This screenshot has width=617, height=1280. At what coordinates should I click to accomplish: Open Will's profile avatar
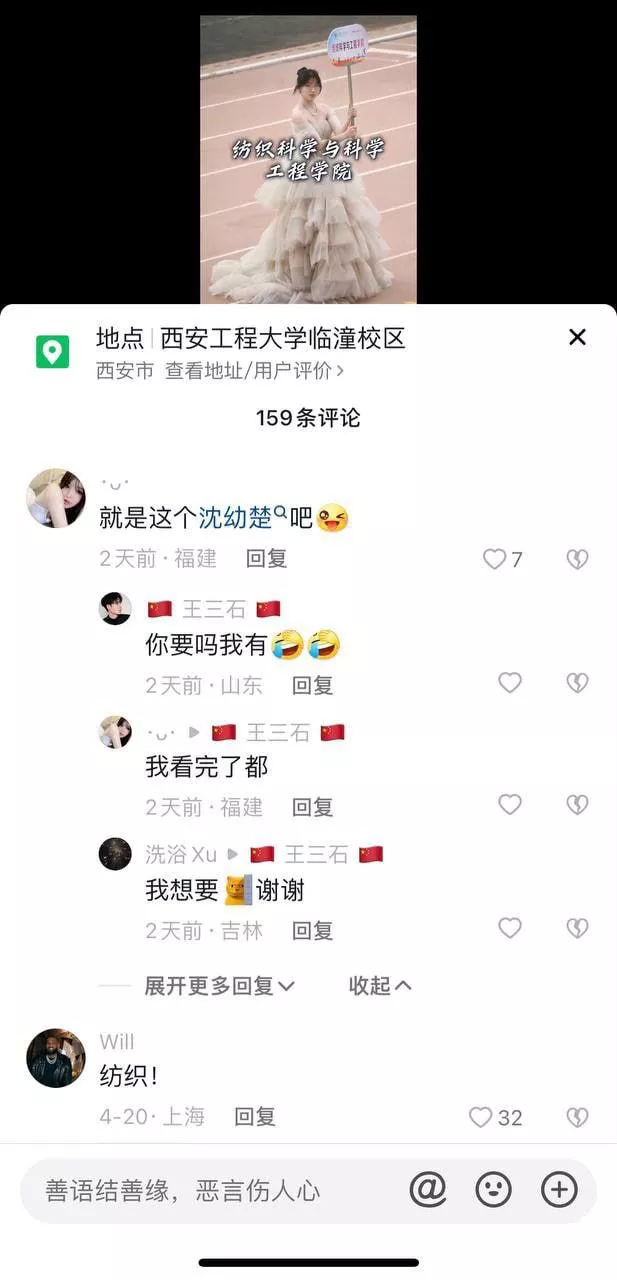tap(56, 1058)
